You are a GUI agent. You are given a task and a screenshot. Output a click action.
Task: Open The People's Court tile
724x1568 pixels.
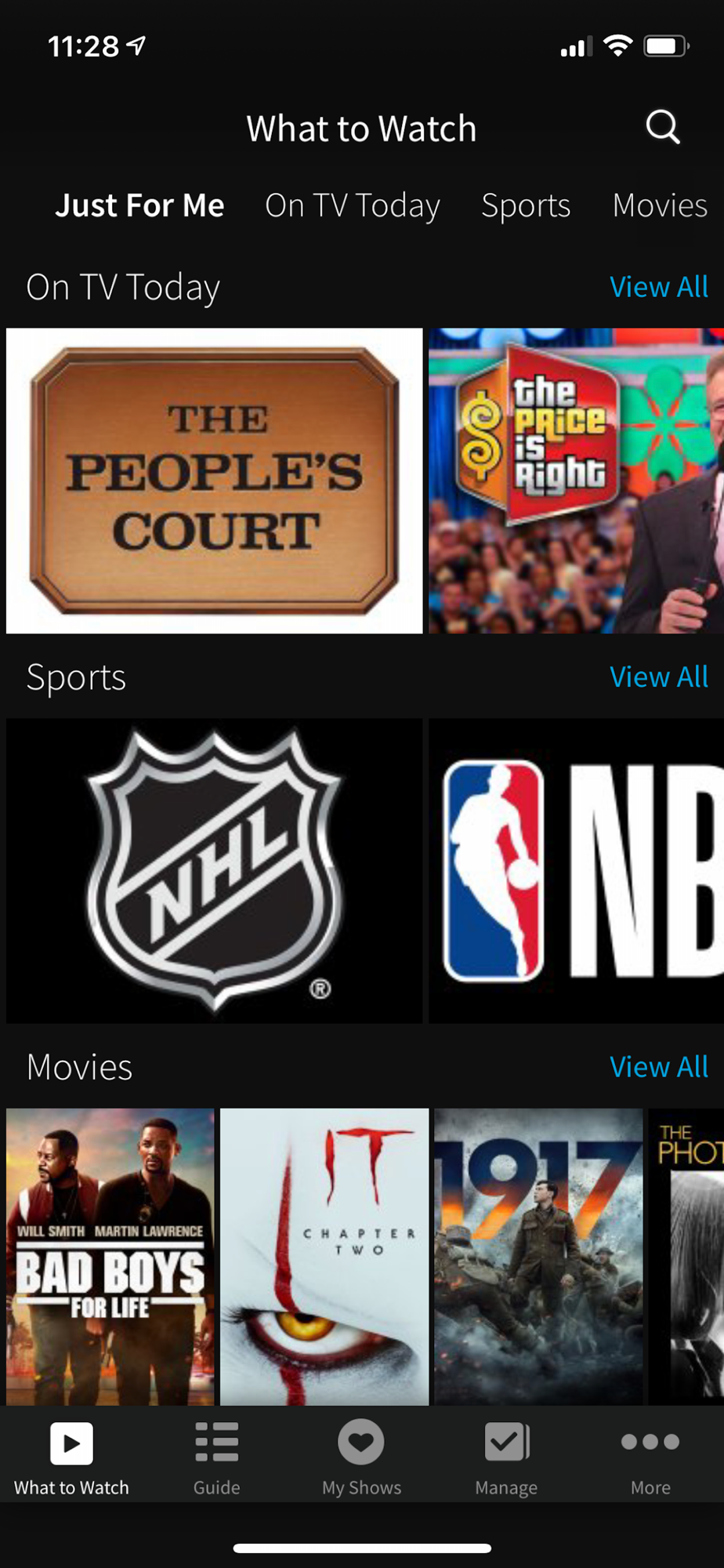click(x=214, y=480)
